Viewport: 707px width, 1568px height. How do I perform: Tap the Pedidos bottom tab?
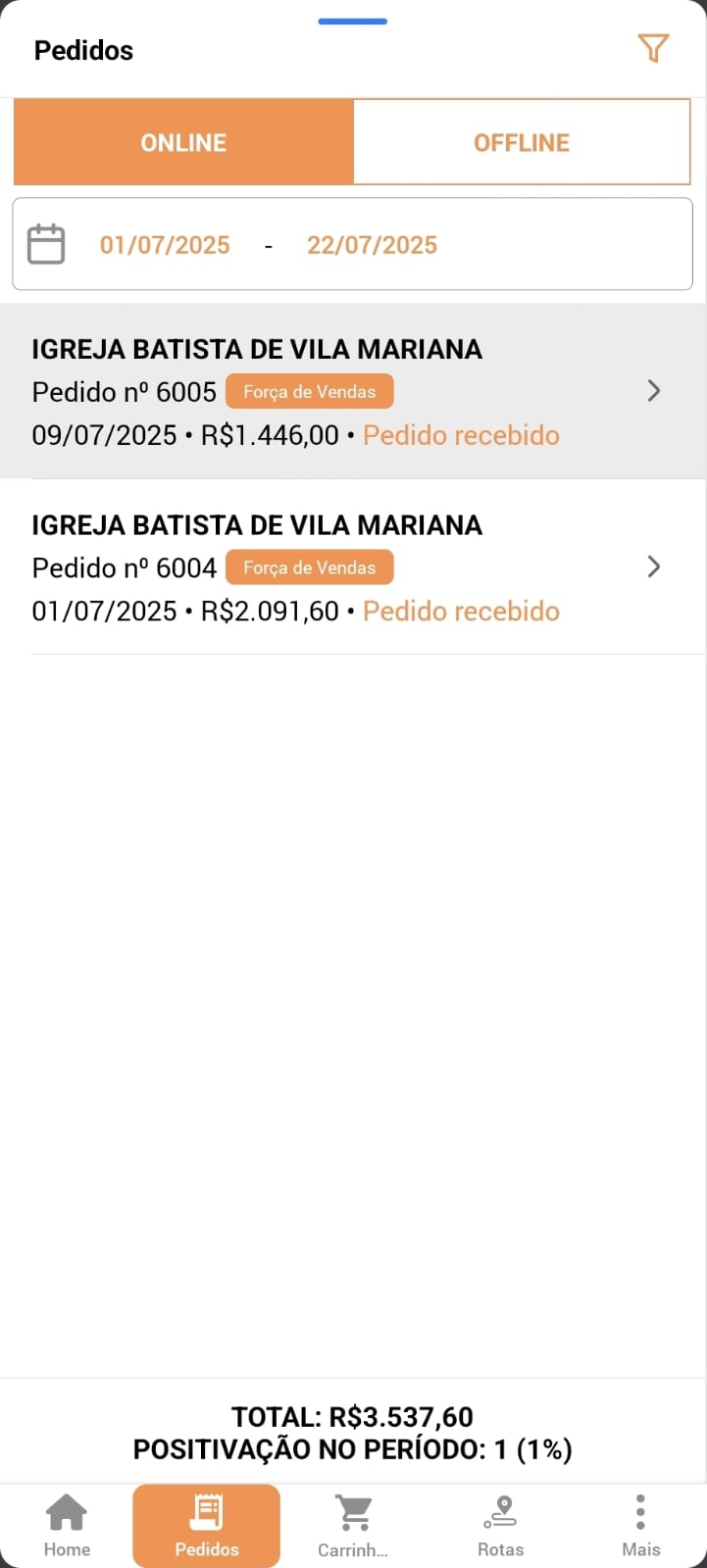207,1525
